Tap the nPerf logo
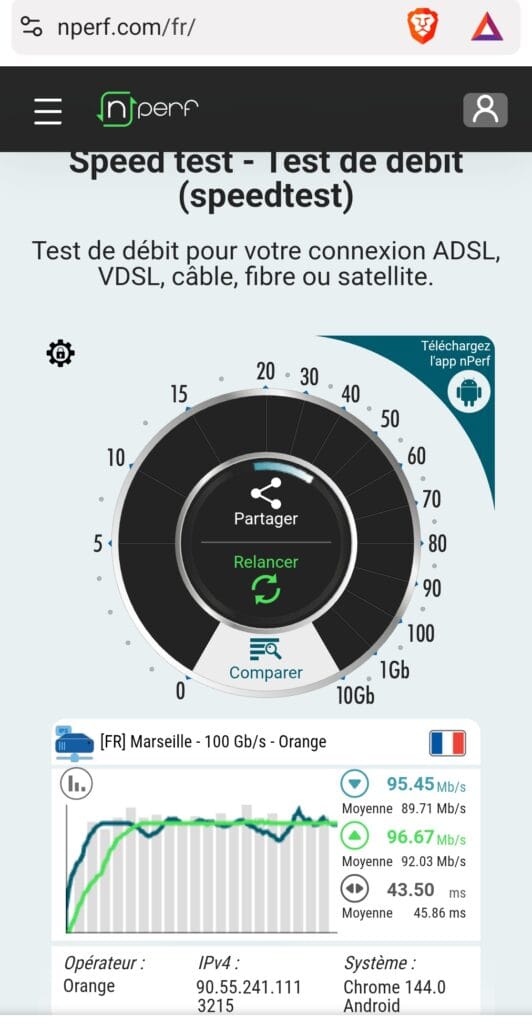Image resolution: width=532 pixels, height=1024 pixels. coord(148,109)
